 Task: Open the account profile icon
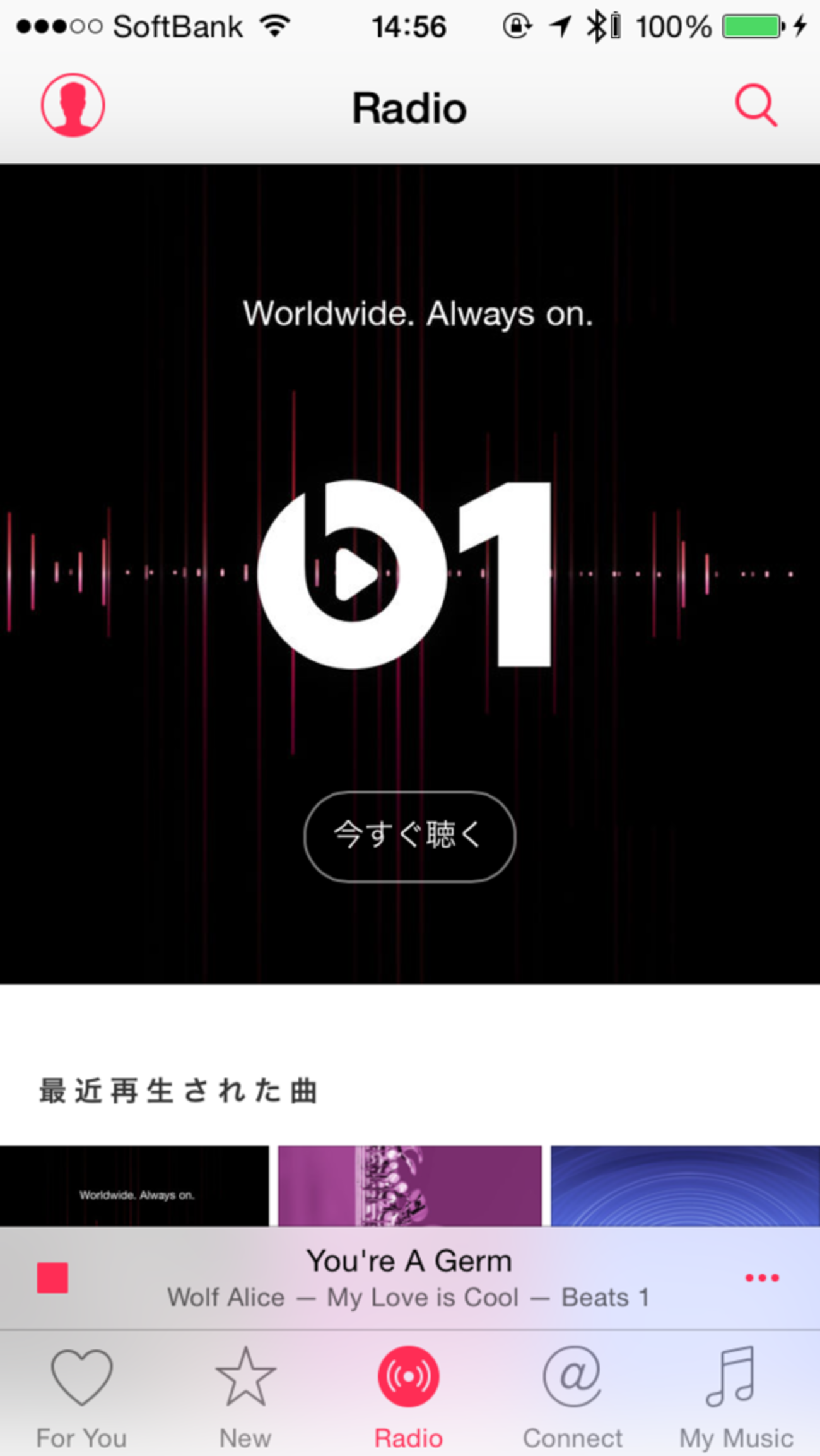(x=73, y=105)
